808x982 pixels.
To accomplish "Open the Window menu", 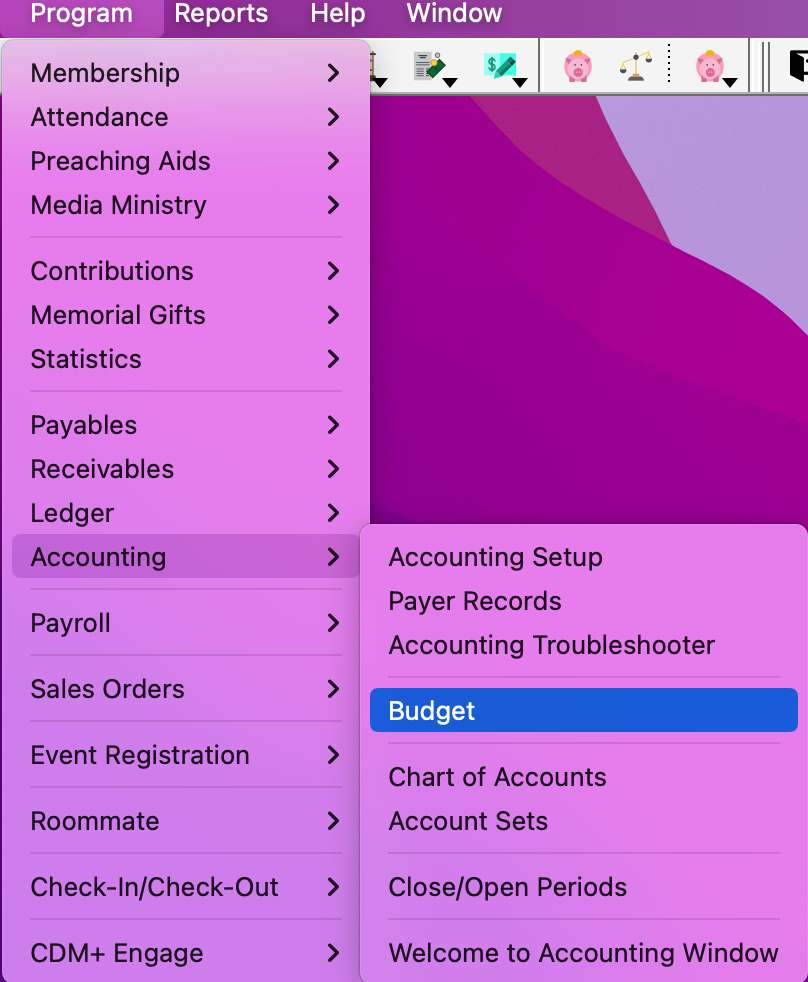I will click(x=454, y=14).
